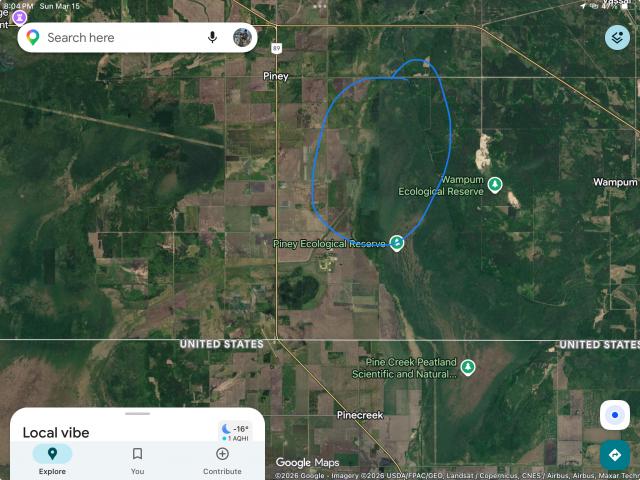This screenshot has width=640, height=480.
Task: Expand the Local vibe sheet handle
Action: (137, 413)
